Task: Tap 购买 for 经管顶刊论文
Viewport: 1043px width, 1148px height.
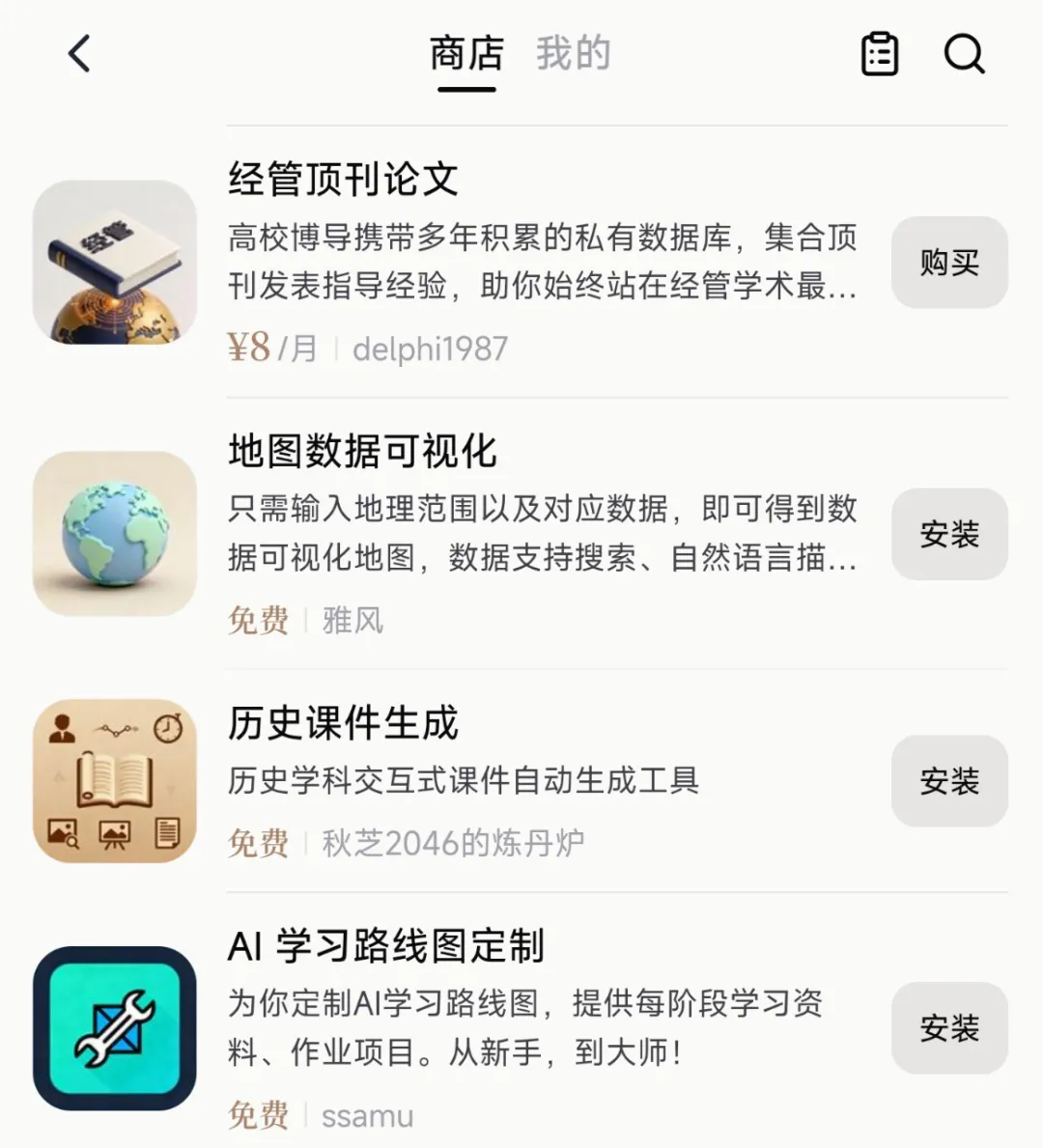Action: click(x=949, y=263)
